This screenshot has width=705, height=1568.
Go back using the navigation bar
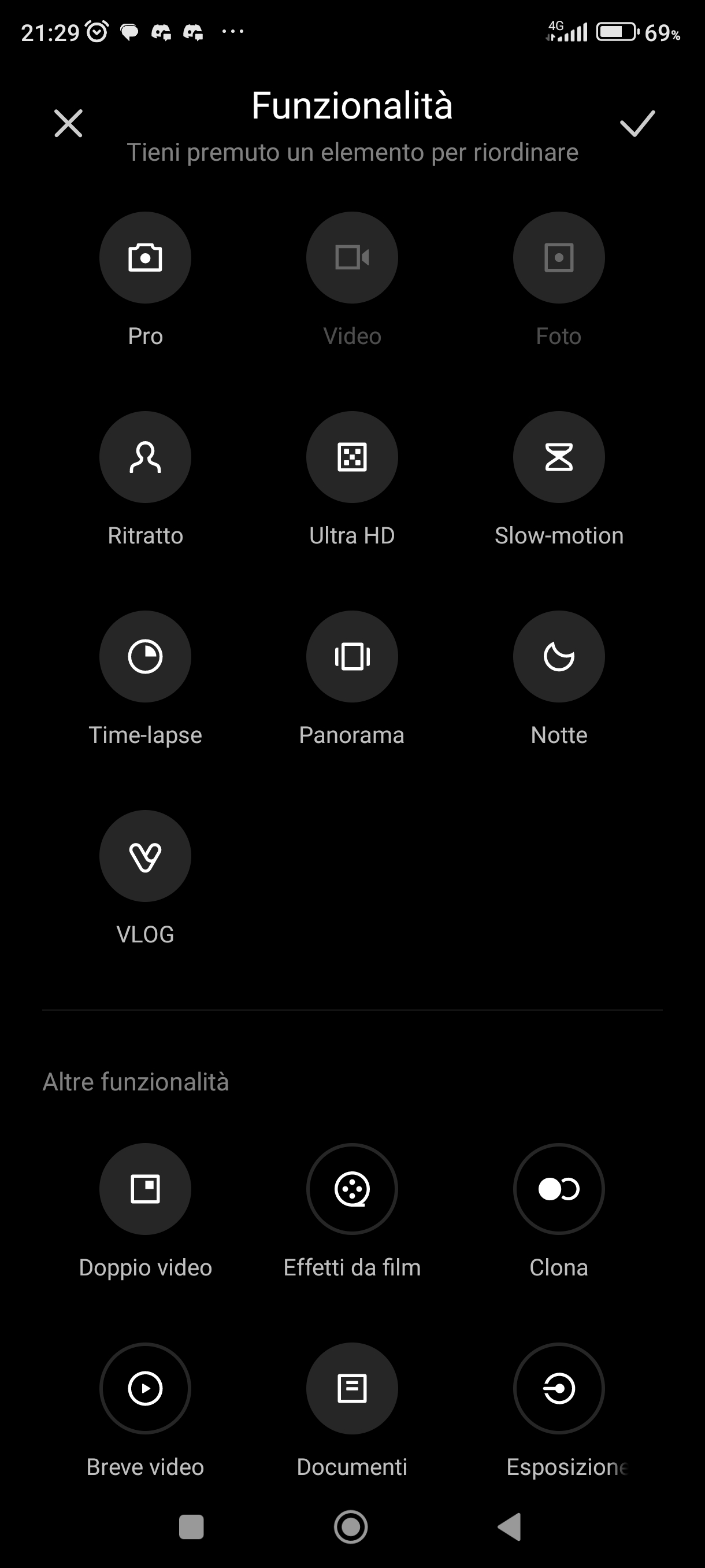pos(510,1526)
